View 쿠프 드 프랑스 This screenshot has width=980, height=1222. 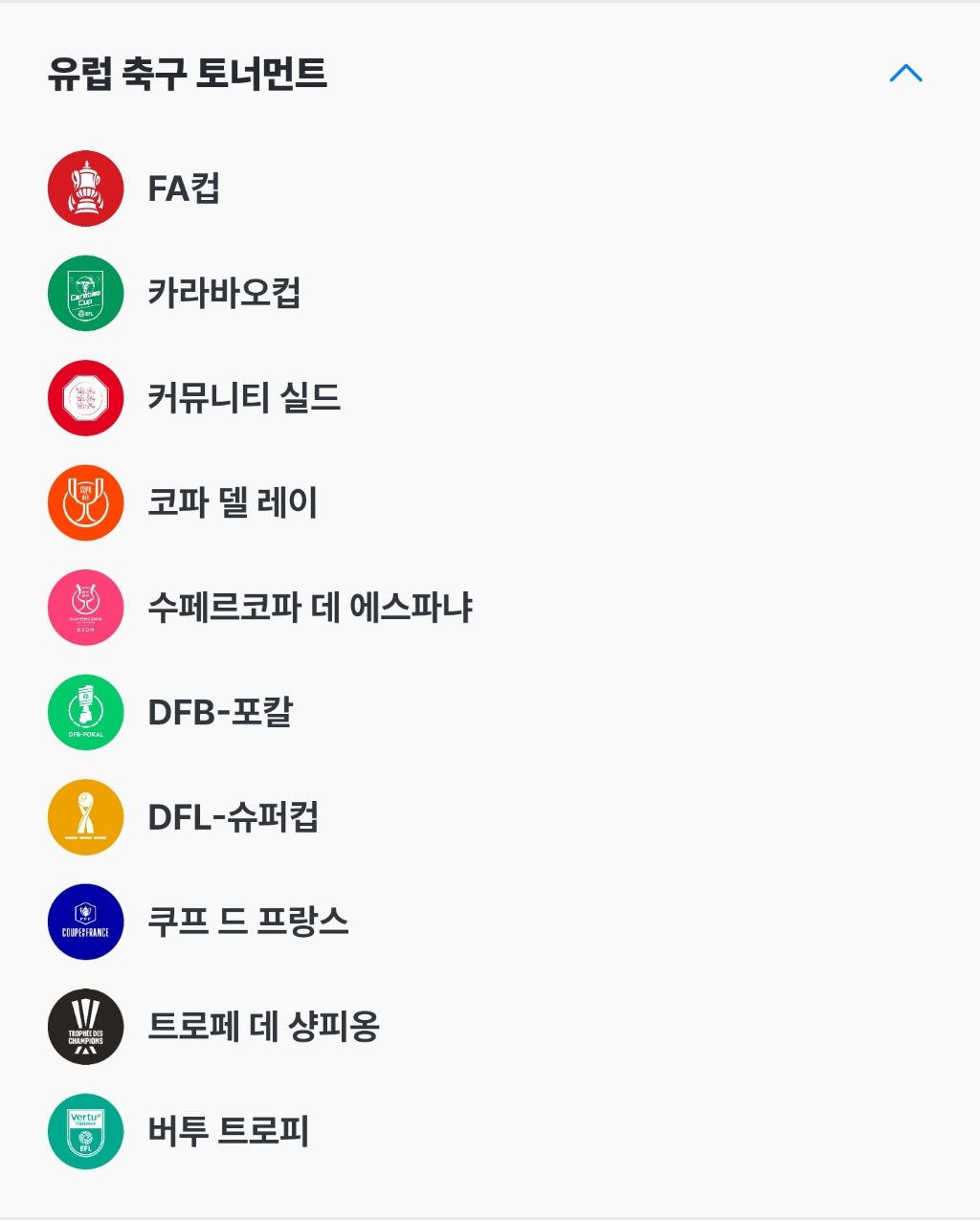(x=490, y=922)
